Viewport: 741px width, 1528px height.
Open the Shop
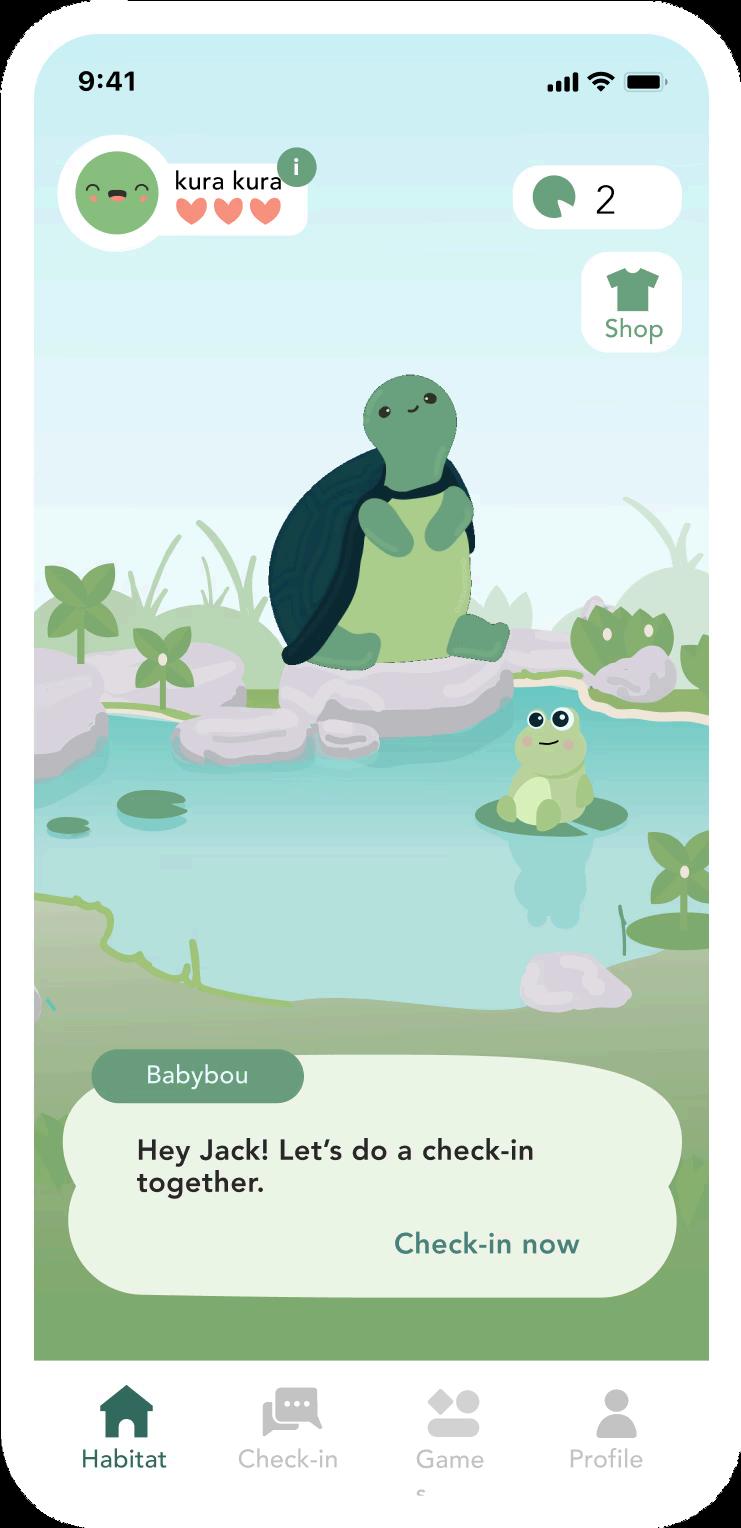(632, 302)
